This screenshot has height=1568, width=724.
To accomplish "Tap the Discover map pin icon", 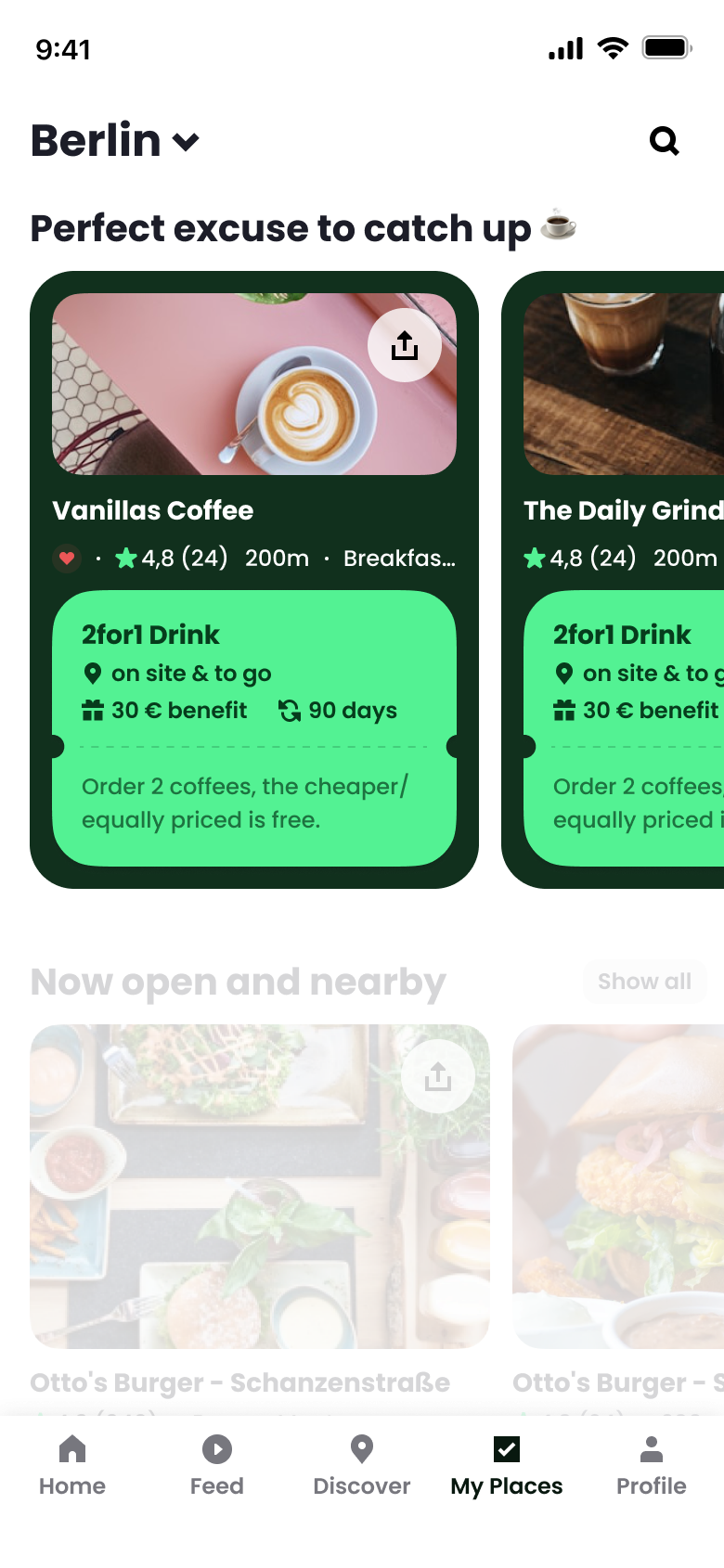I will pyautogui.click(x=361, y=1448).
